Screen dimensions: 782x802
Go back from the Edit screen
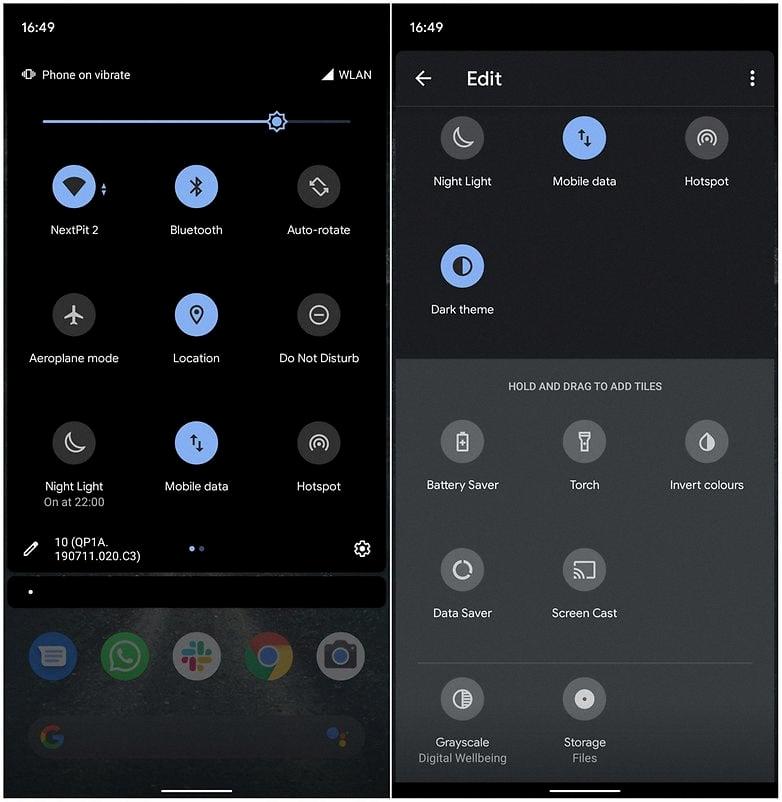[423, 79]
